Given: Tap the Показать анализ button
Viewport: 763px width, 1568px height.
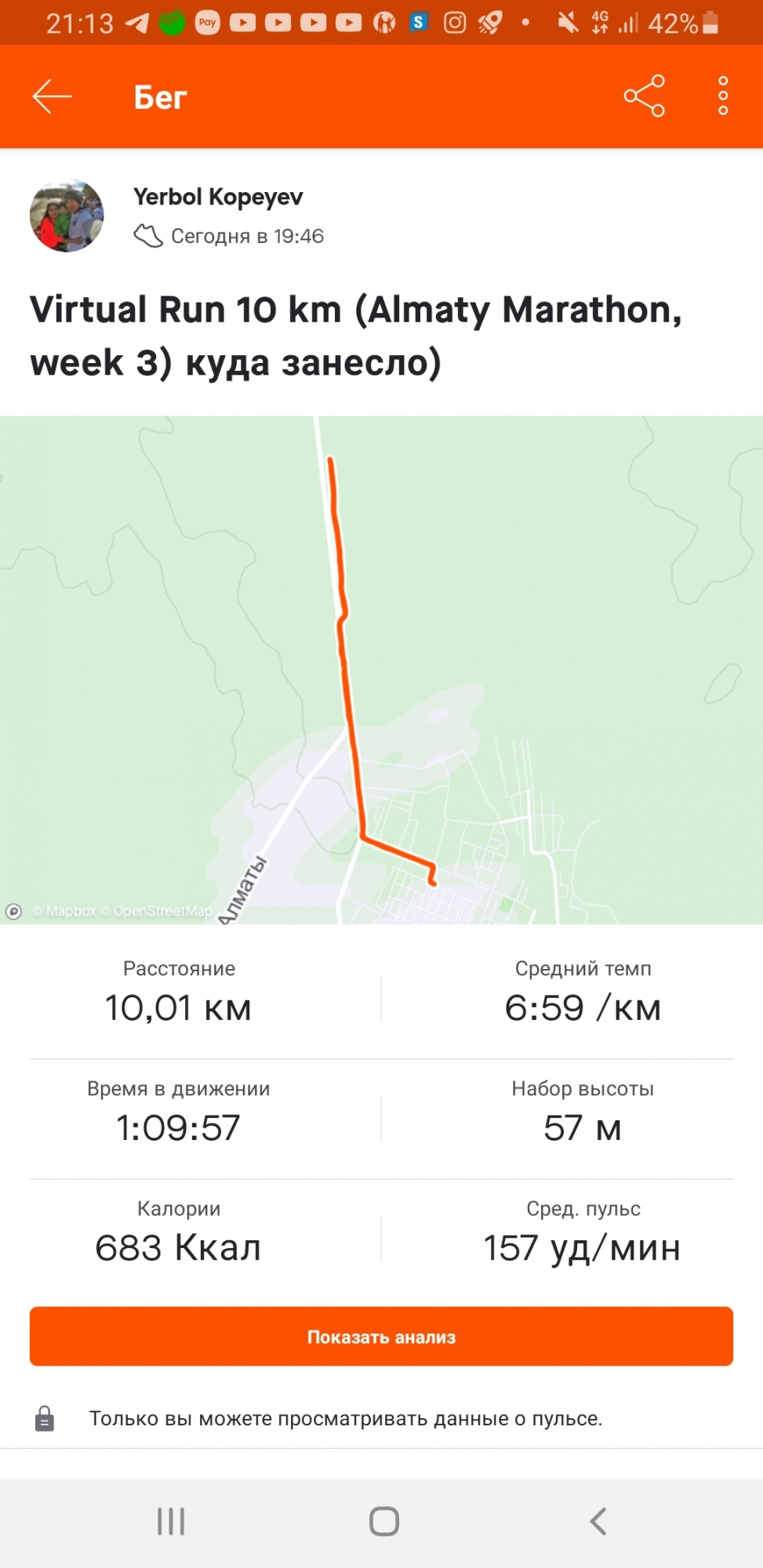Looking at the screenshot, I should click(381, 1336).
